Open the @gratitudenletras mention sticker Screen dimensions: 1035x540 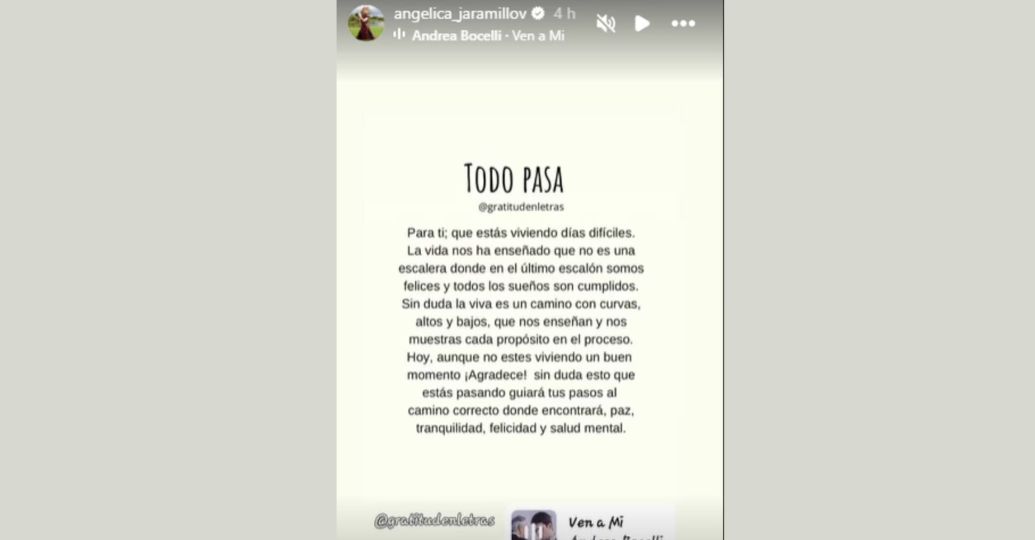[434, 520]
